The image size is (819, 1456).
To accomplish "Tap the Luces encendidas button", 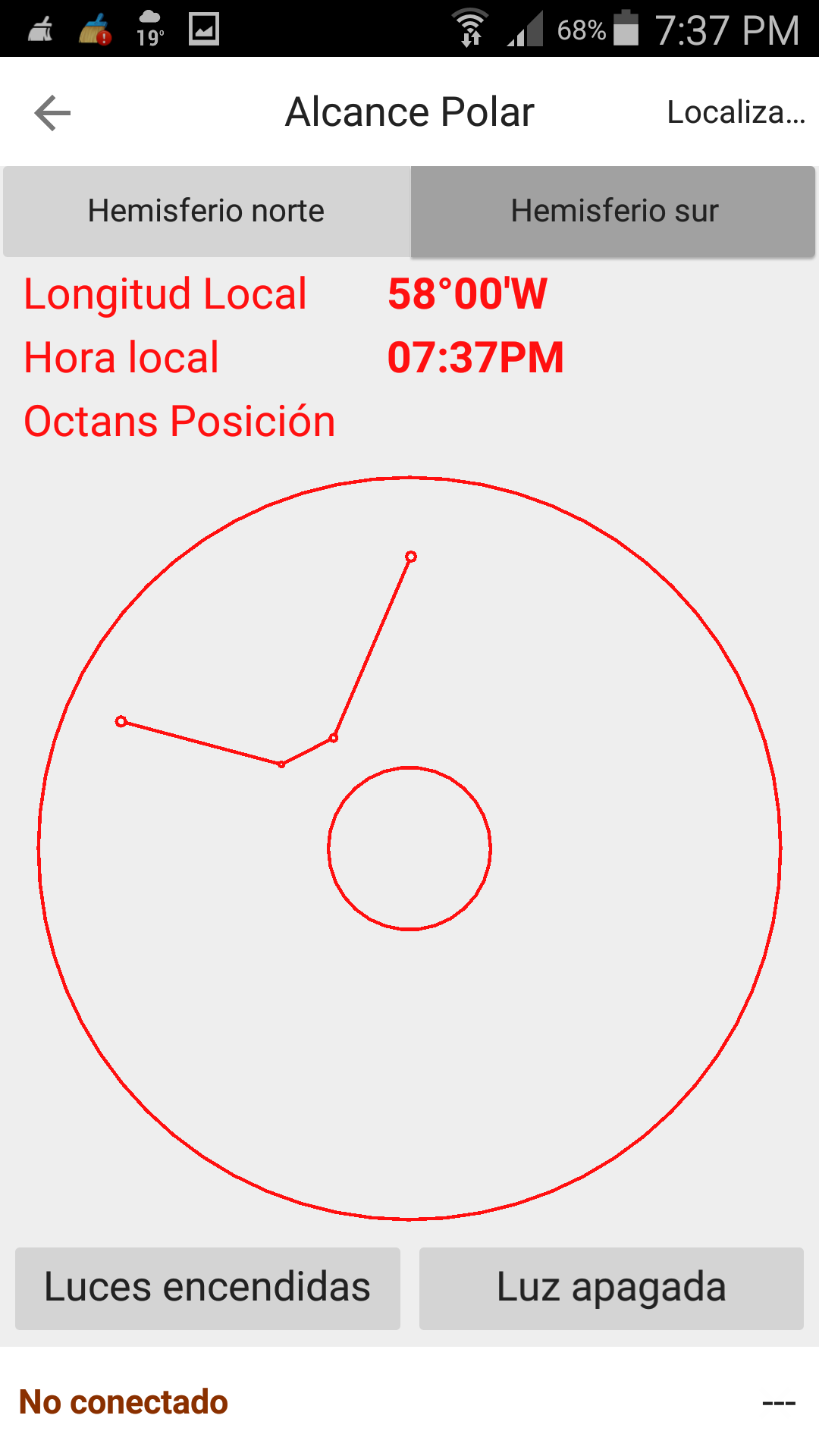I will point(208,1288).
